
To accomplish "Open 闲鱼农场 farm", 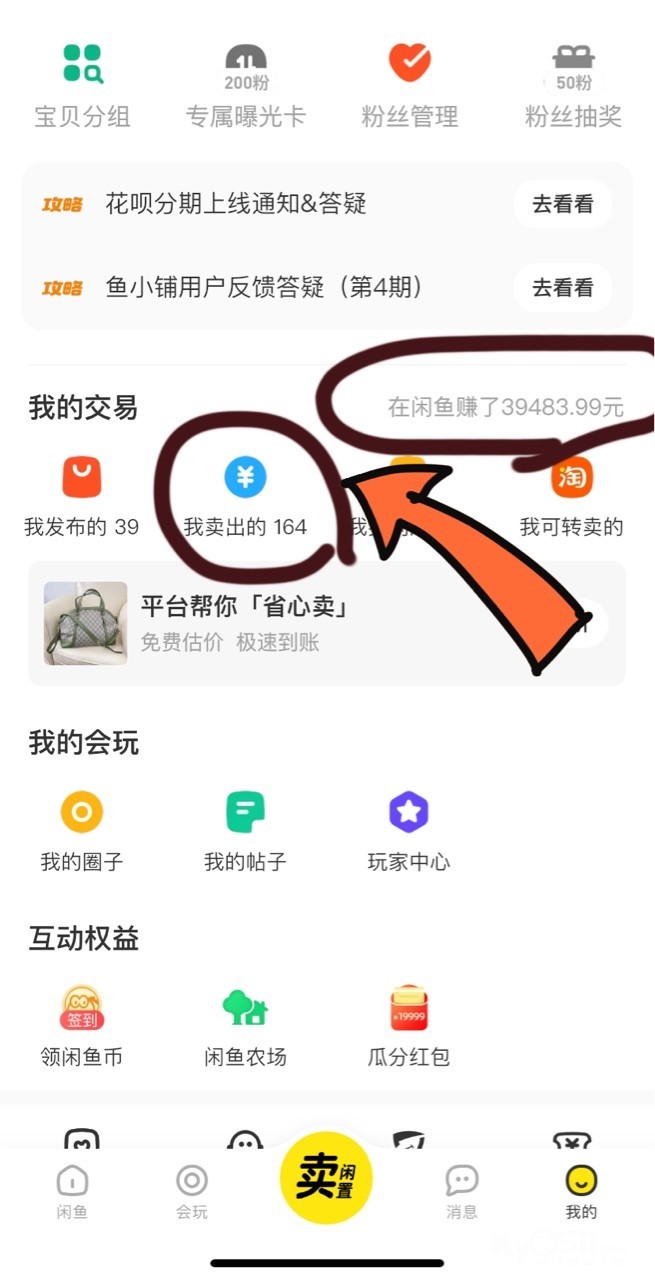I will [245, 1025].
